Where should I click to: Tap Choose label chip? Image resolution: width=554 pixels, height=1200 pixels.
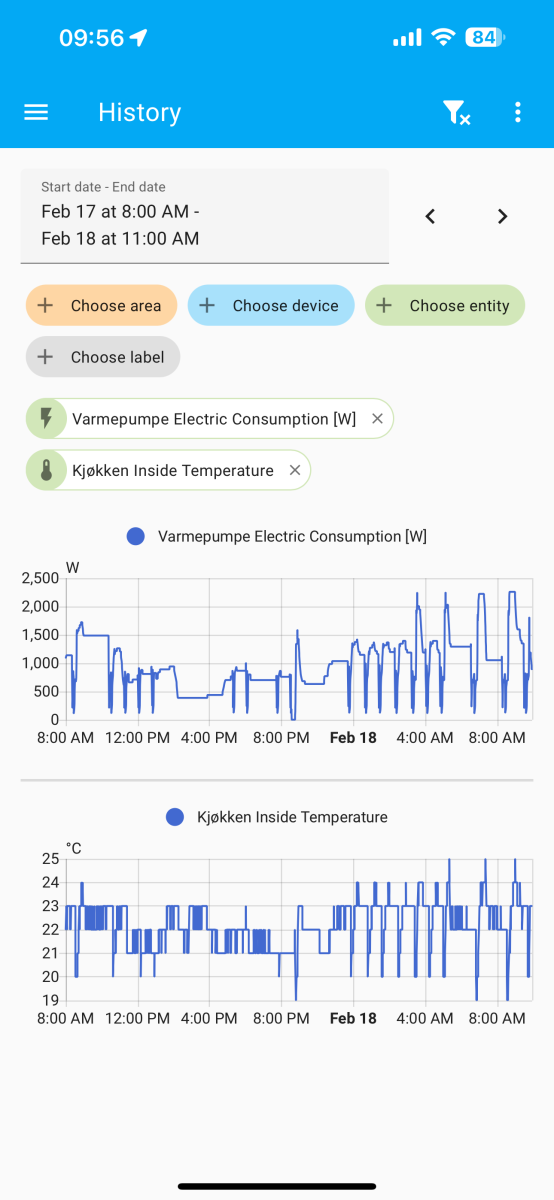(x=103, y=357)
